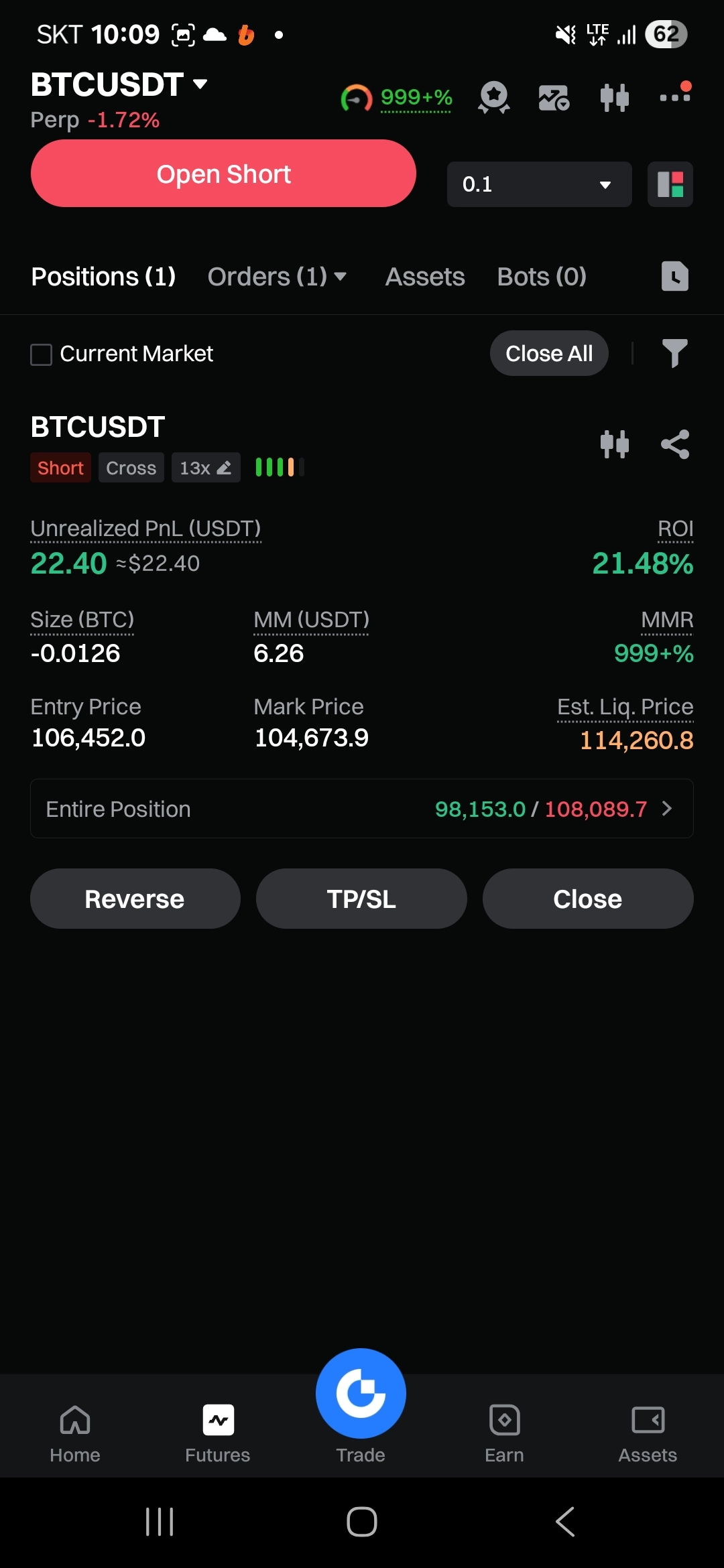724x1568 pixels.
Task: Open the Entire Position TP/SL details
Action: pos(362,809)
